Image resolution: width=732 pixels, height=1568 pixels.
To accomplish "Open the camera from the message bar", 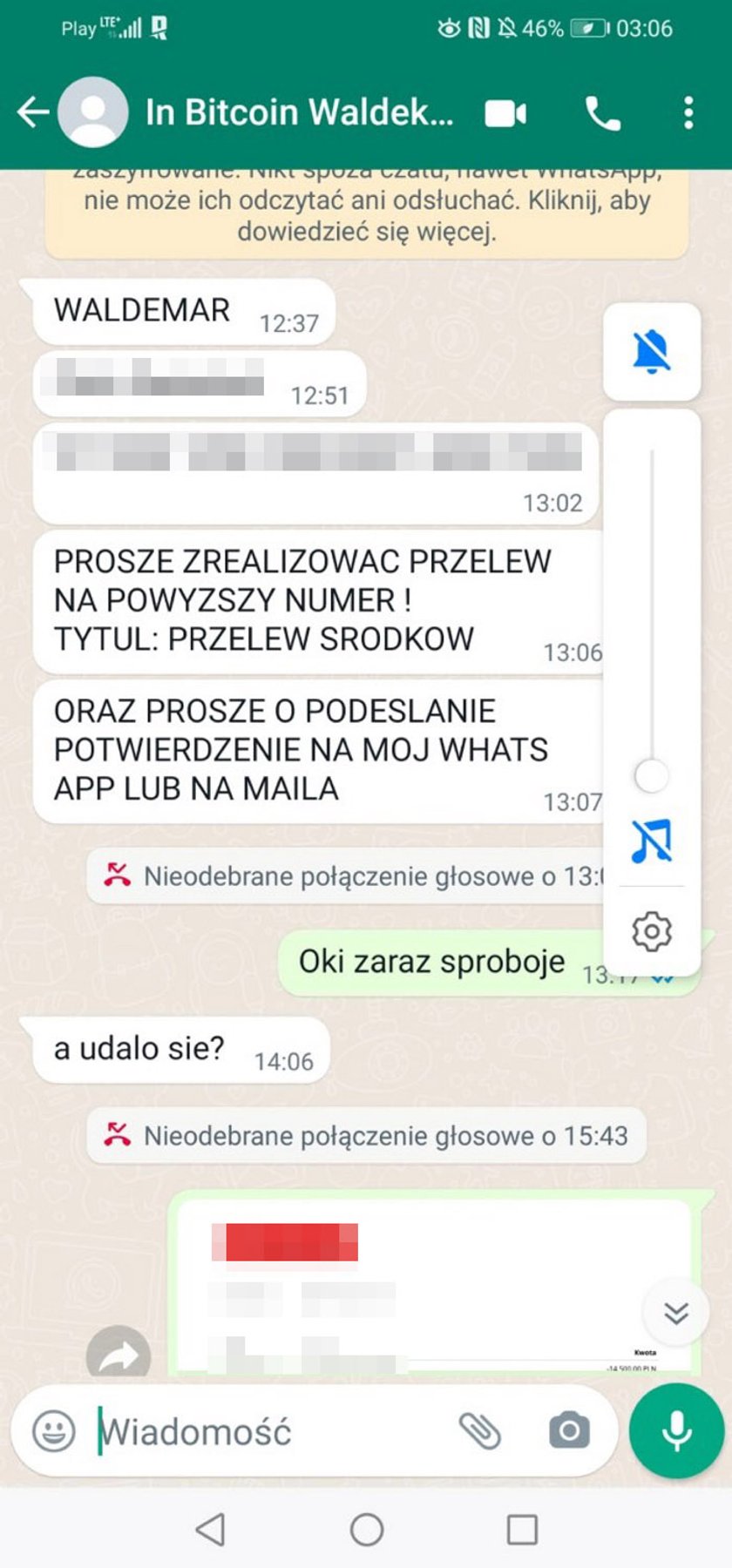I will coord(569,1430).
